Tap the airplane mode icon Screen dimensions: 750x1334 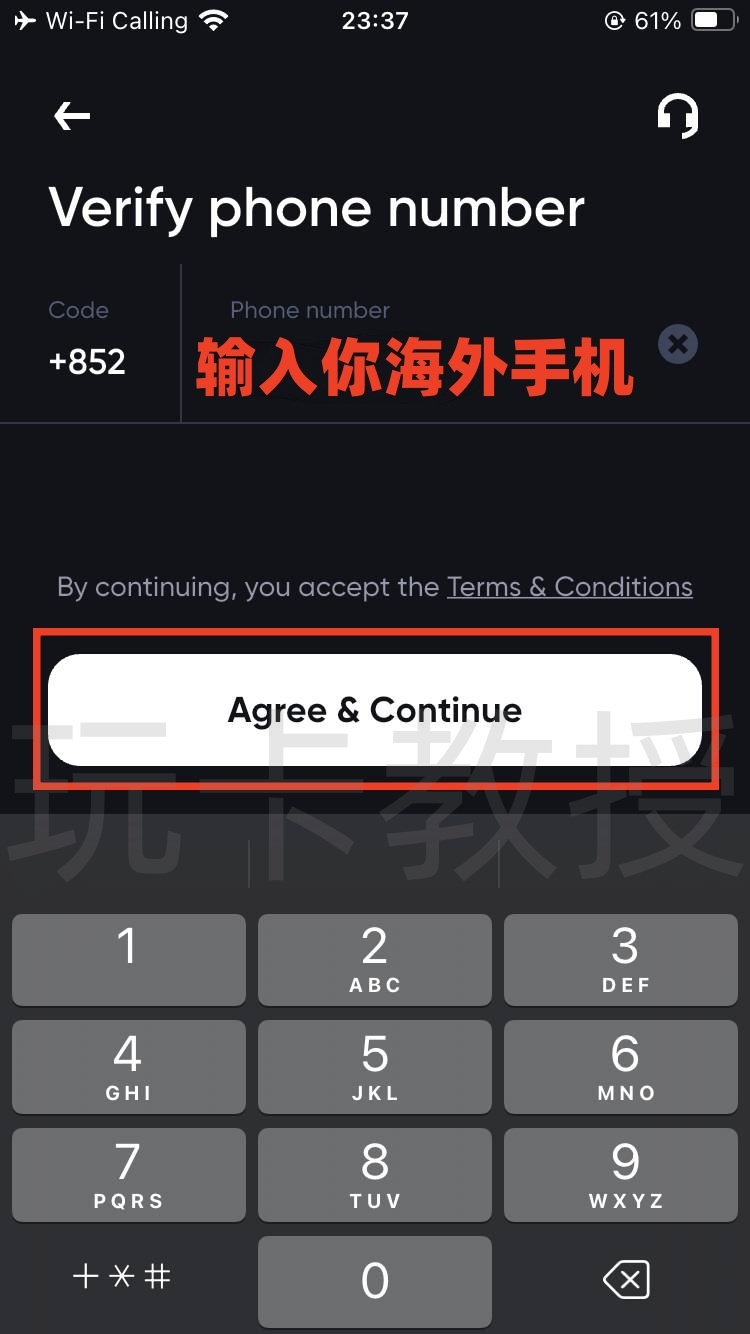pyautogui.click(x=25, y=20)
